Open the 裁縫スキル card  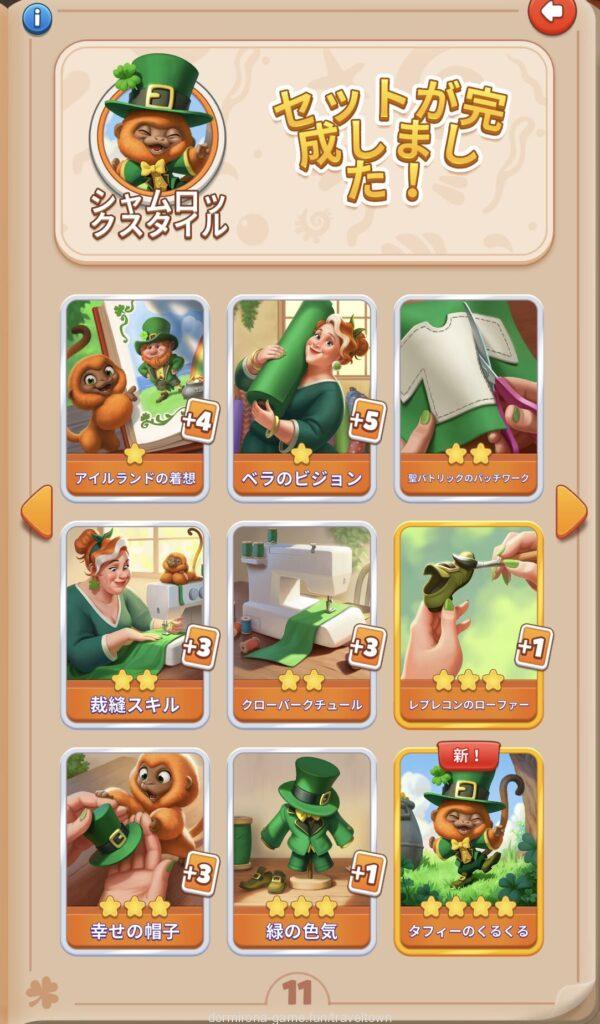point(135,622)
